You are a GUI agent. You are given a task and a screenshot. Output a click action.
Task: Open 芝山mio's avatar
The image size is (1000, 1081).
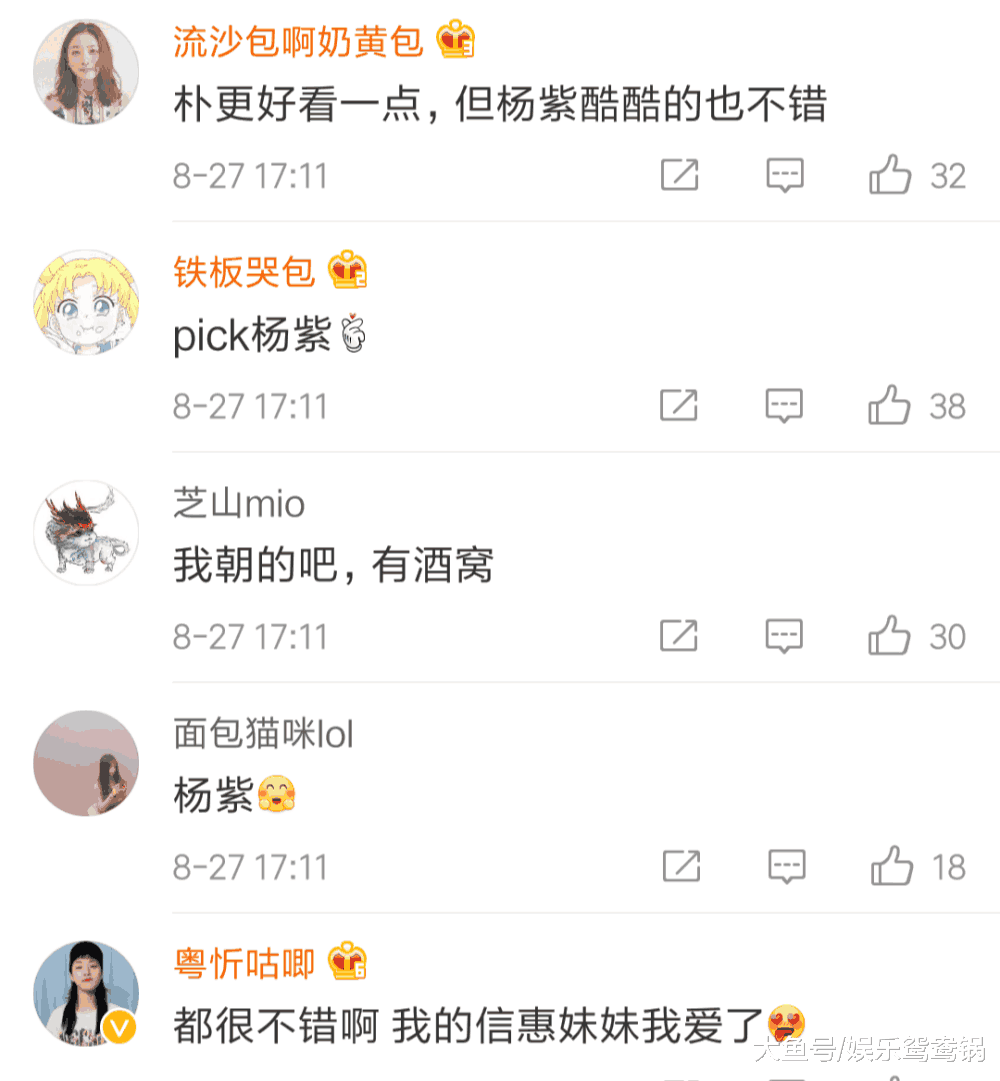click(86, 532)
